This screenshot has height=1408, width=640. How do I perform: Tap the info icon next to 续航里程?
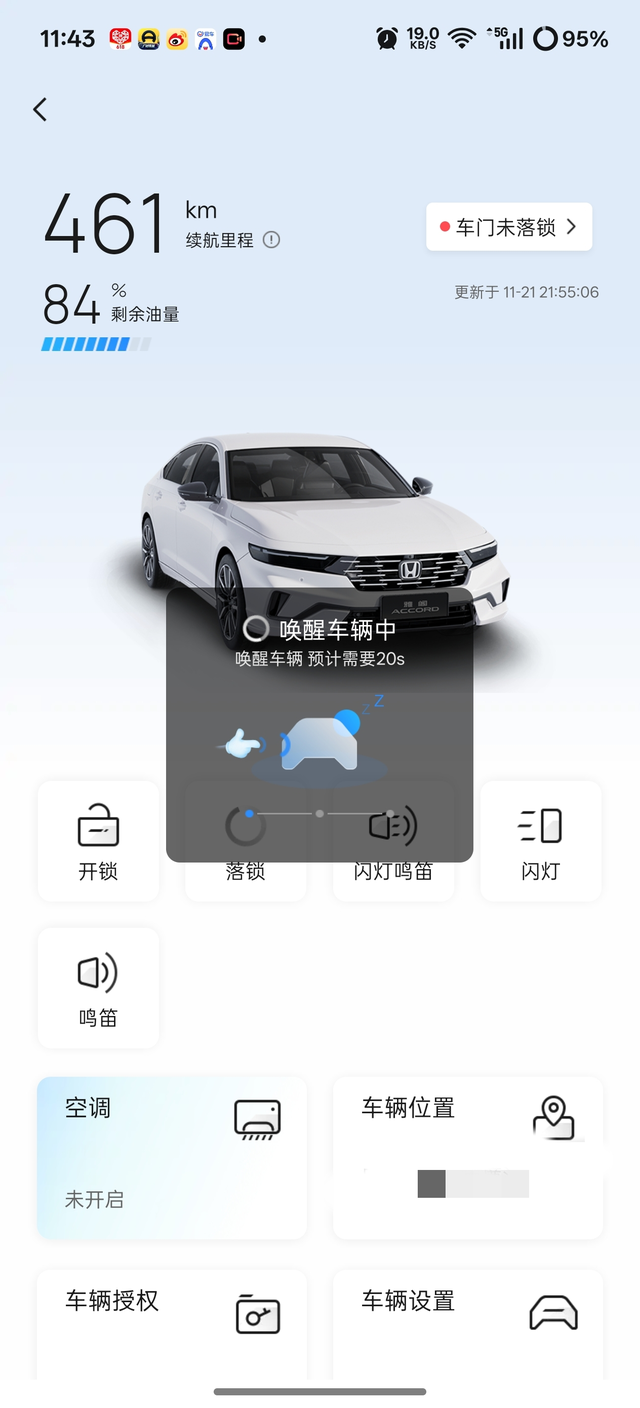point(272,240)
